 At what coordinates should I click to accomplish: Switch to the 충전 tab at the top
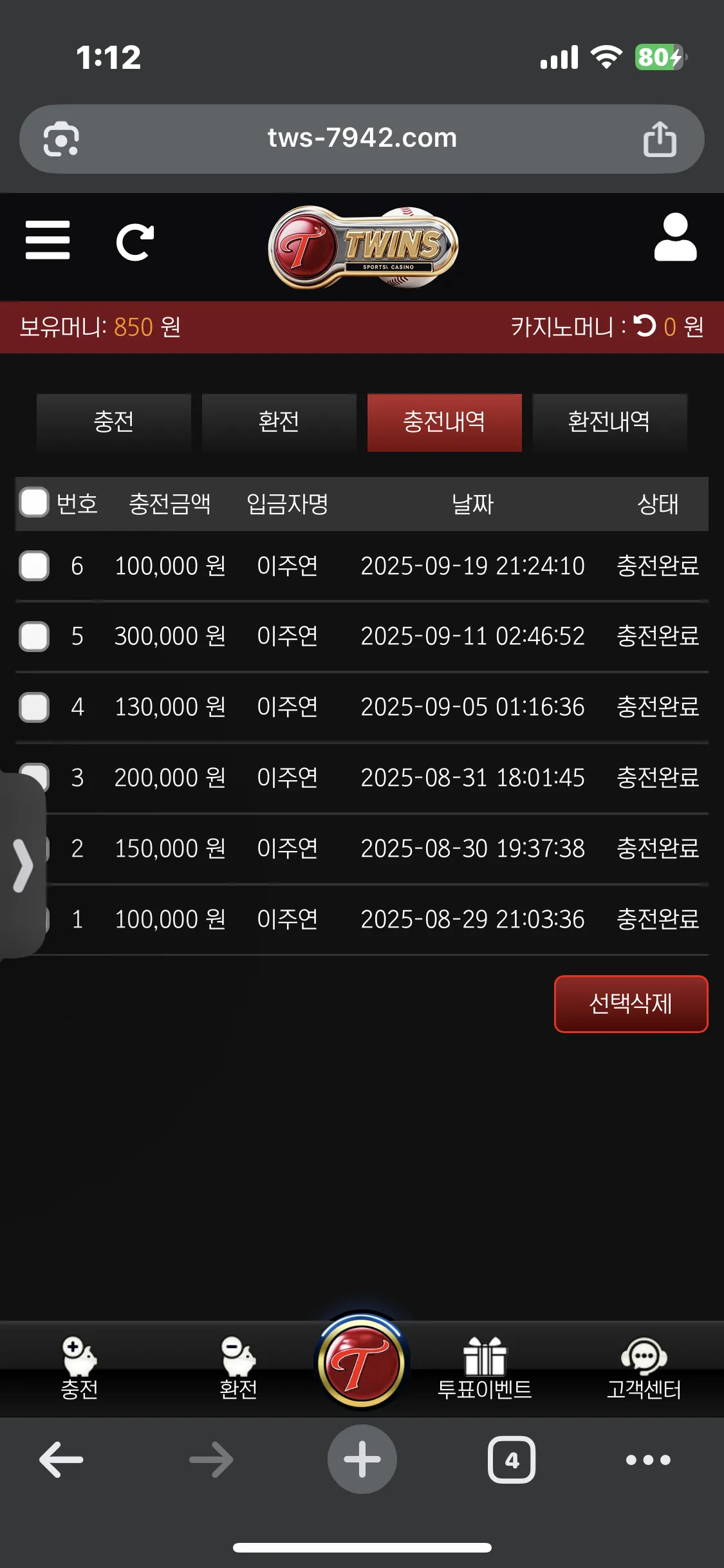click(114, 422)
